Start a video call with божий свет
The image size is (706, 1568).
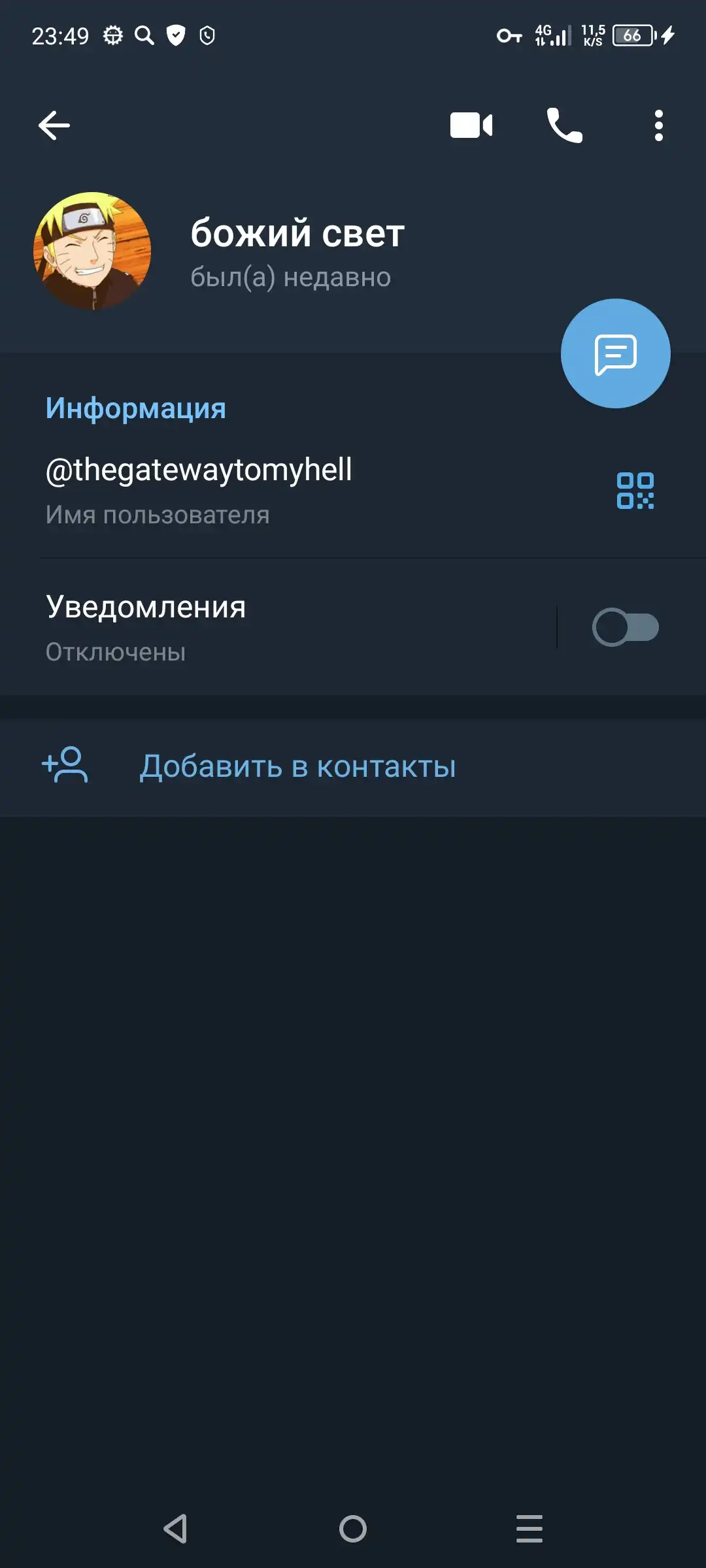[x=471, y=125]
